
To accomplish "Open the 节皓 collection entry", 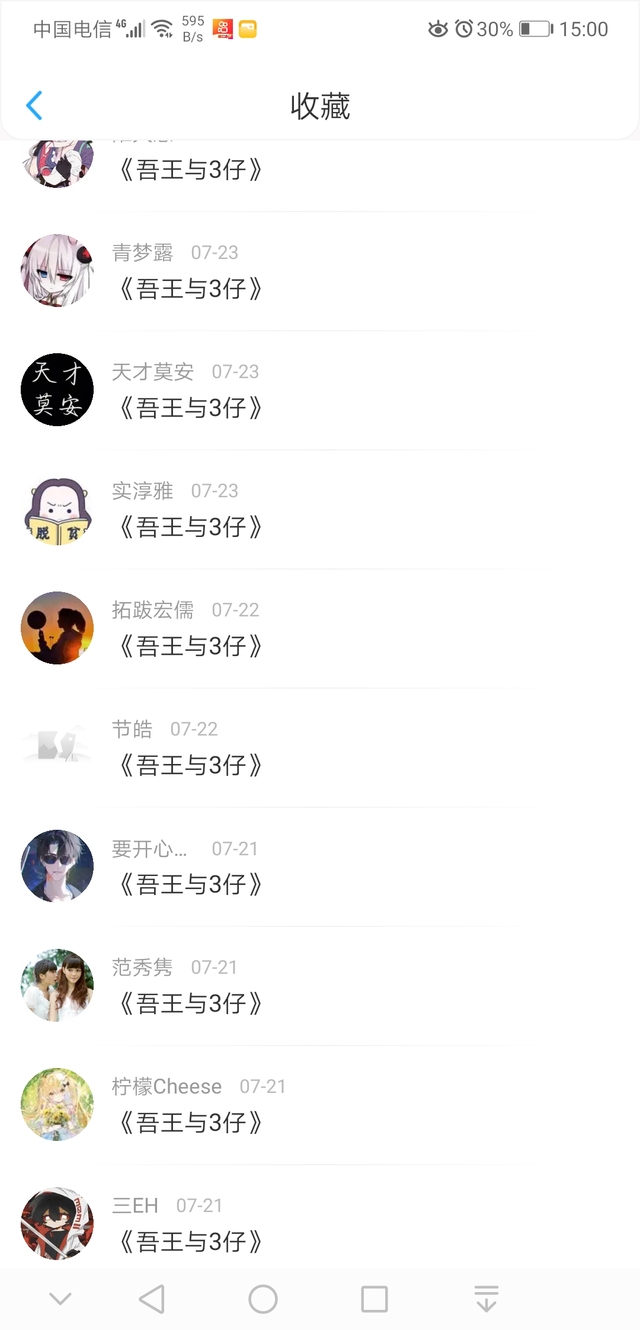I will coord(190,765).
